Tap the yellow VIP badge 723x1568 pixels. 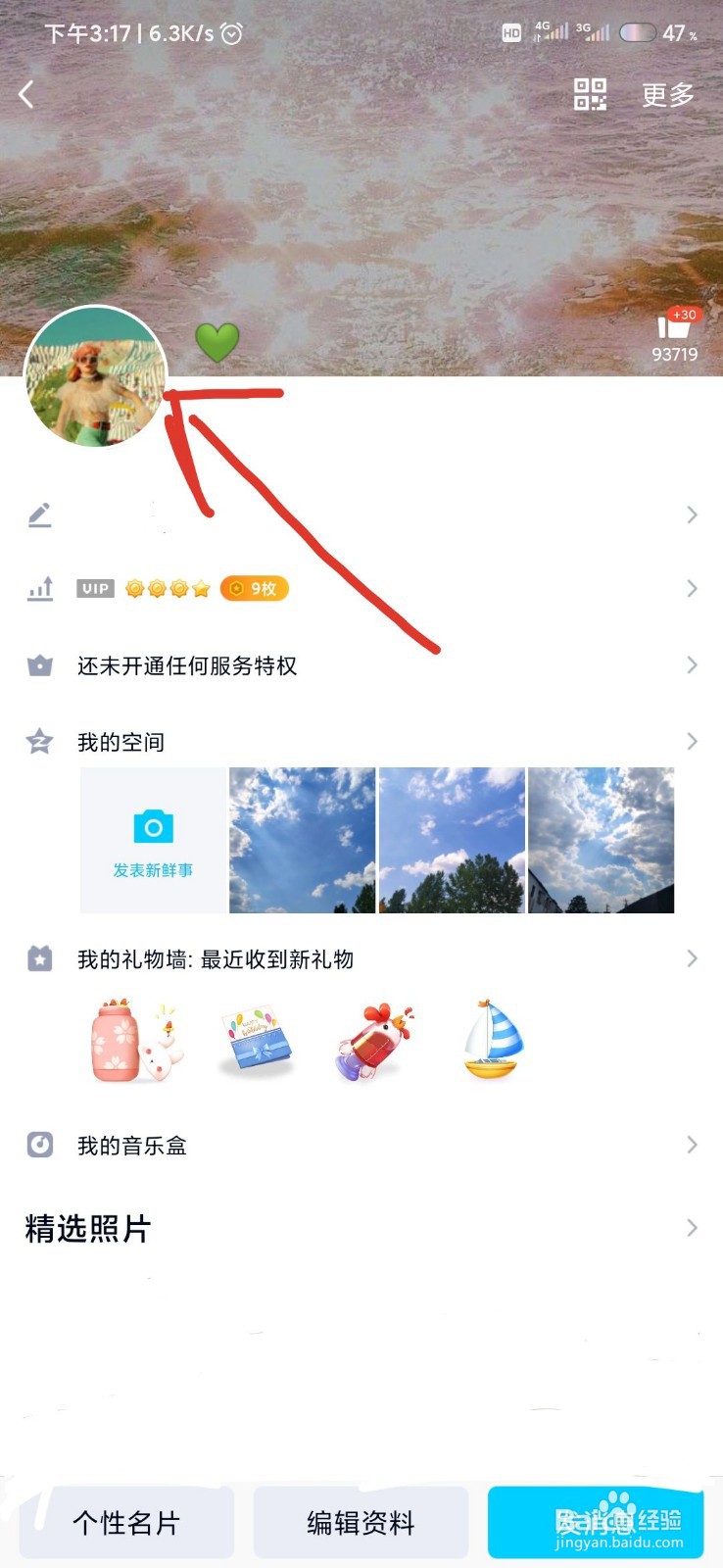point(94,588)
